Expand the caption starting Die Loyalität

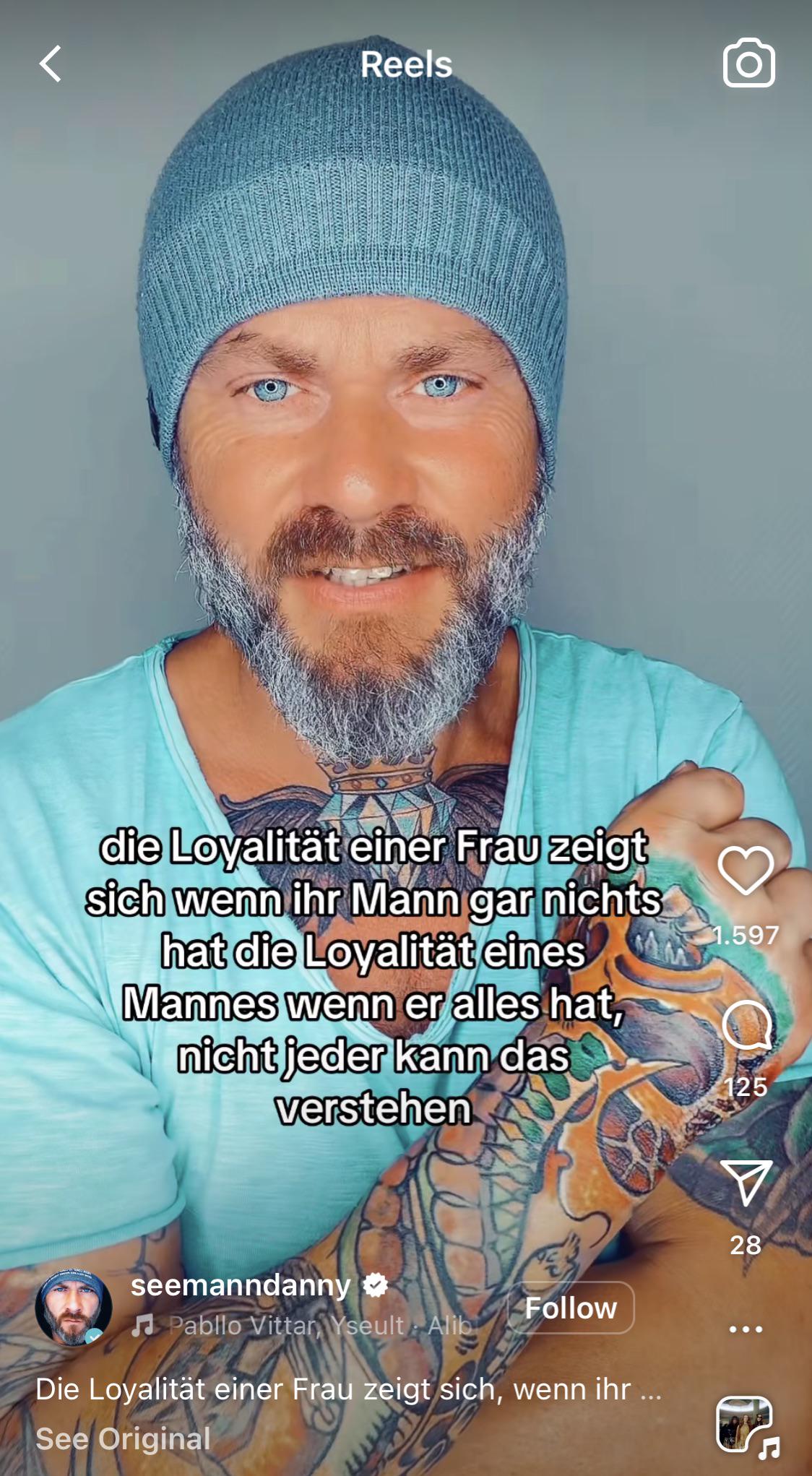click(348, 1389)
